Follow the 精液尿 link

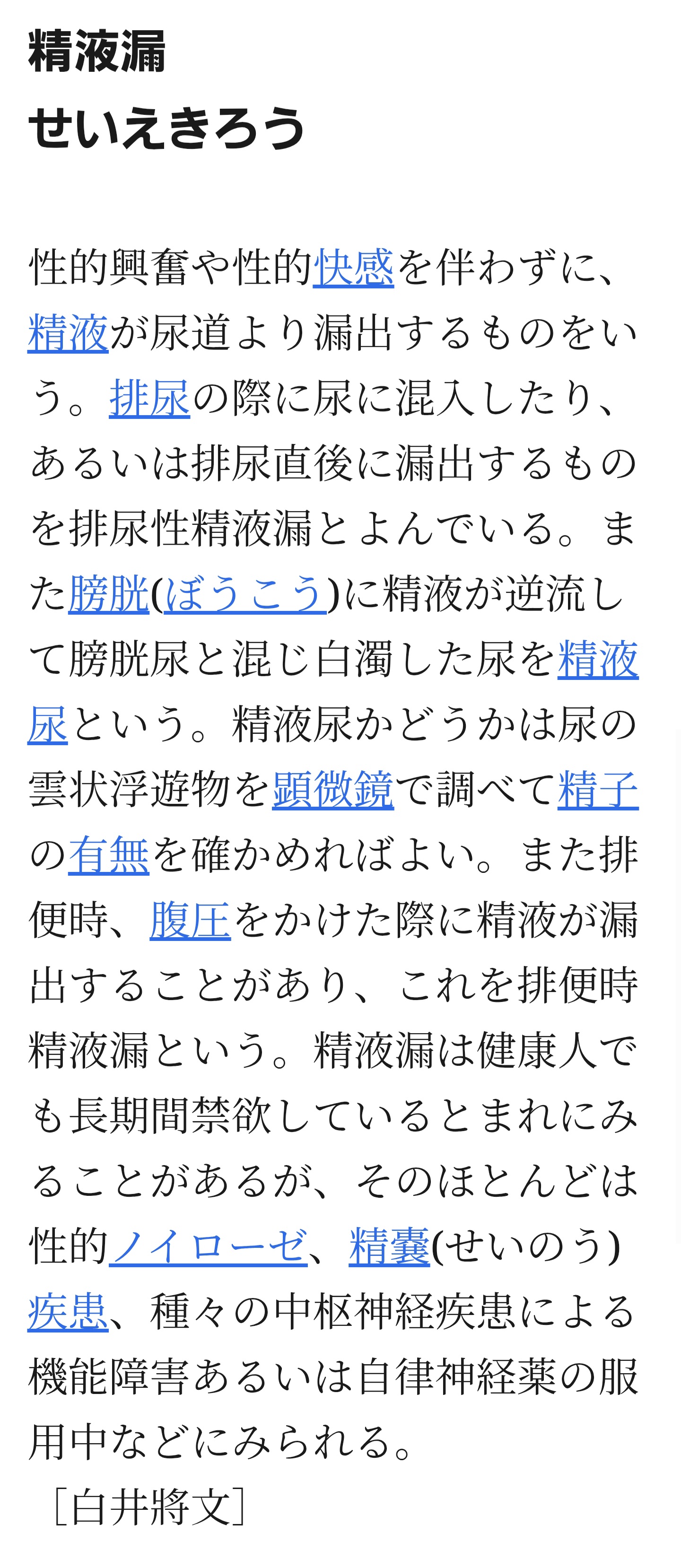point(598,659)
